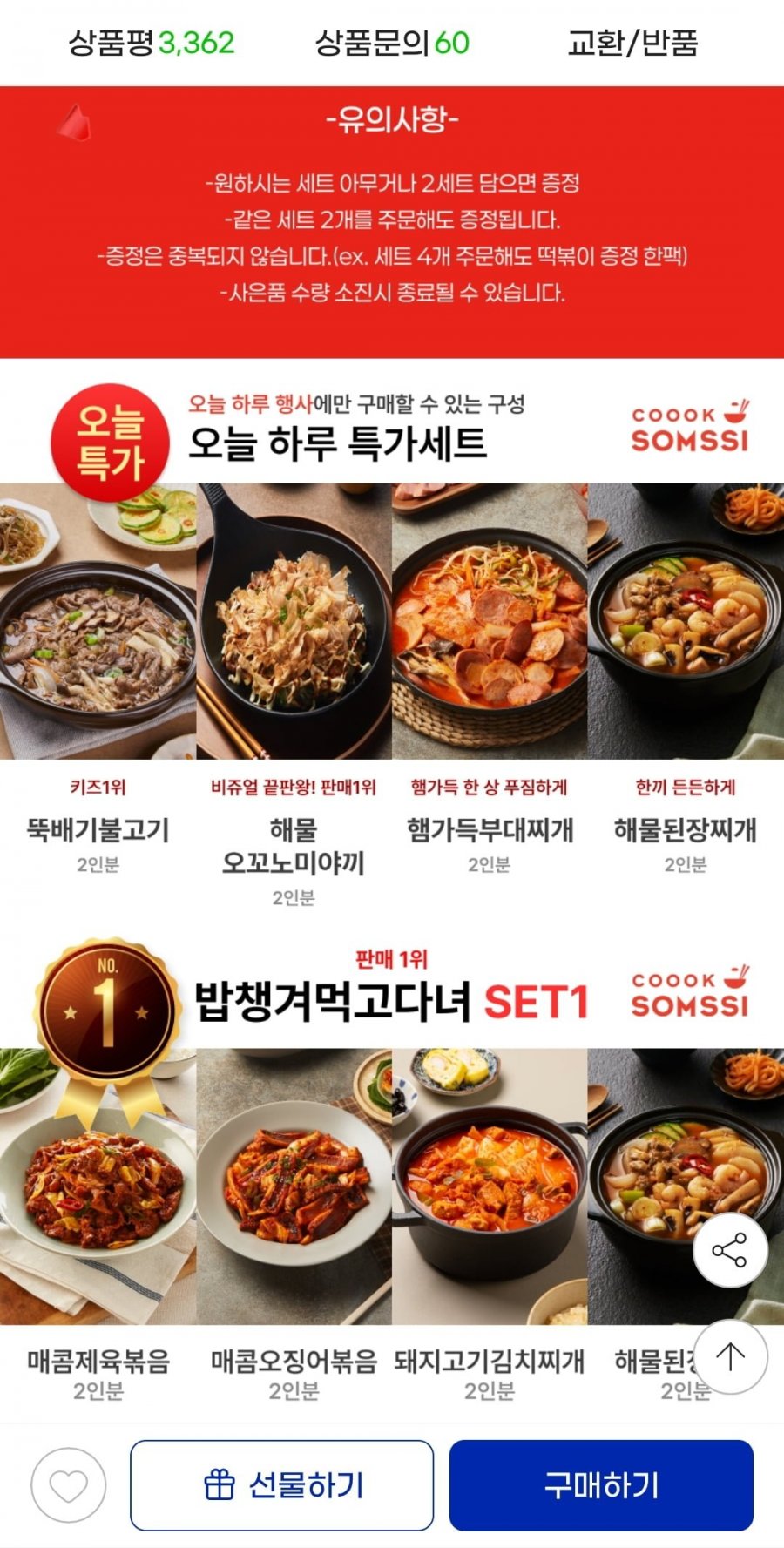
Task: Open the 교환/반품 tab
Action: 632,42
